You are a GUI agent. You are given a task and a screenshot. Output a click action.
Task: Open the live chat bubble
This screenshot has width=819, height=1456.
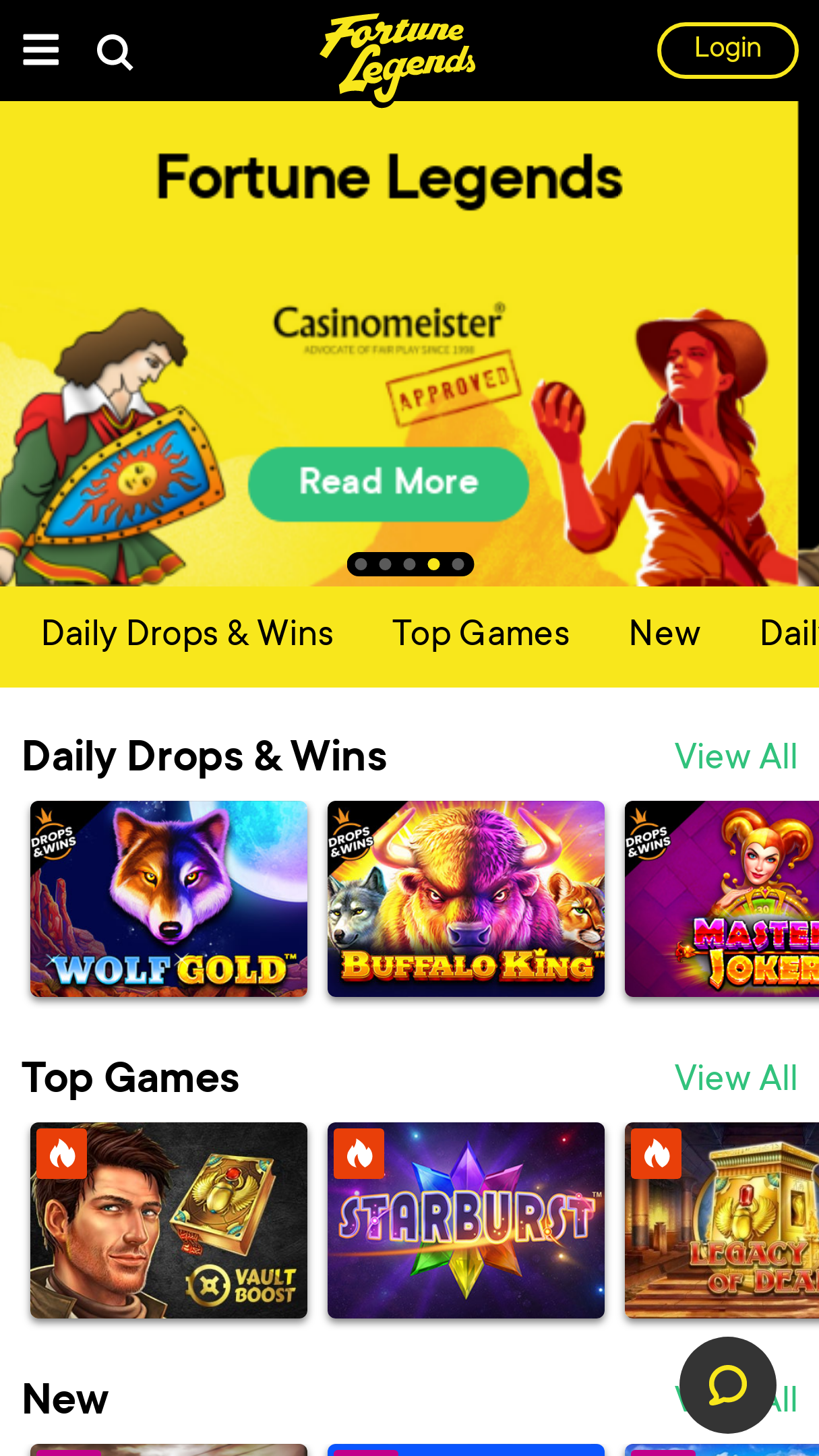tap(728, 1385)
